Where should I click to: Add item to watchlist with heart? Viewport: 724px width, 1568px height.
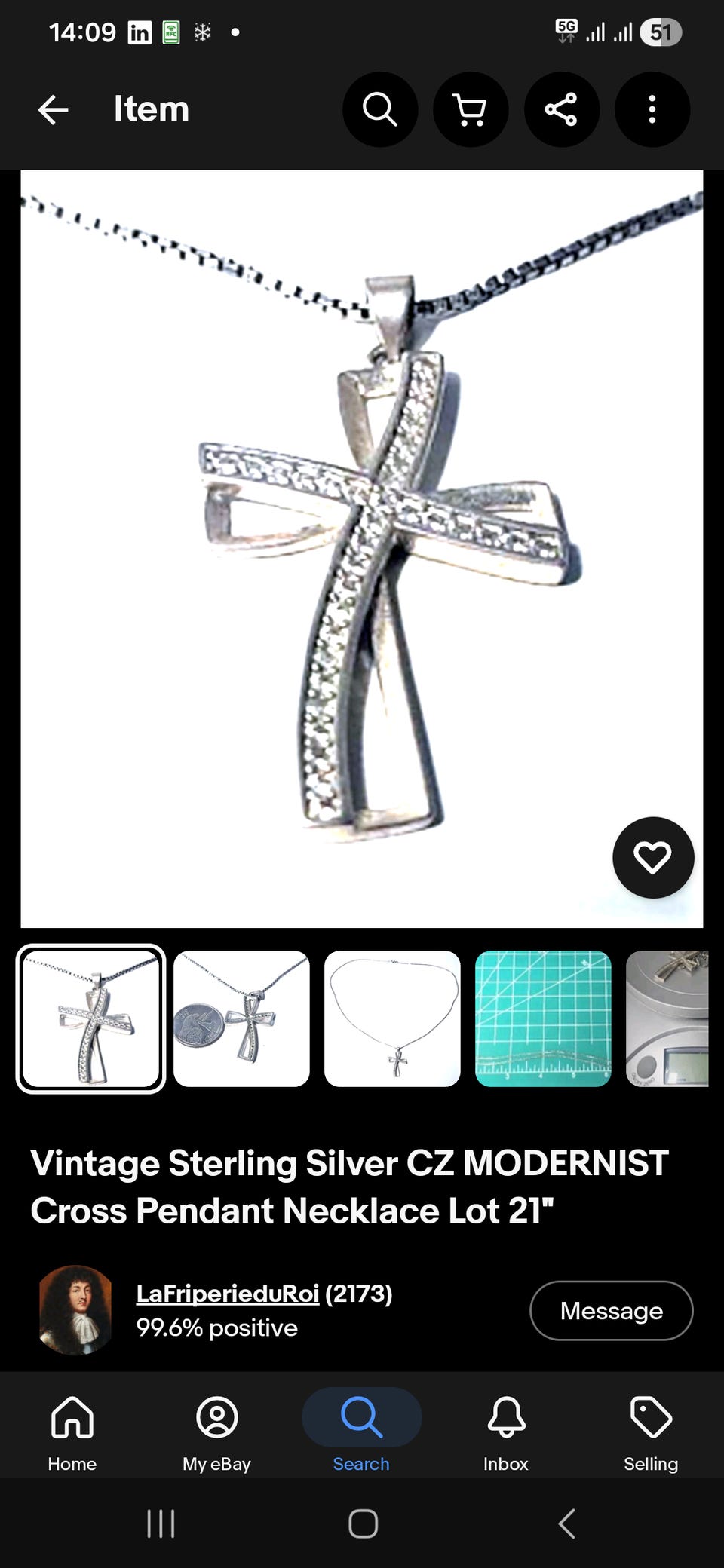pos(652,858)
